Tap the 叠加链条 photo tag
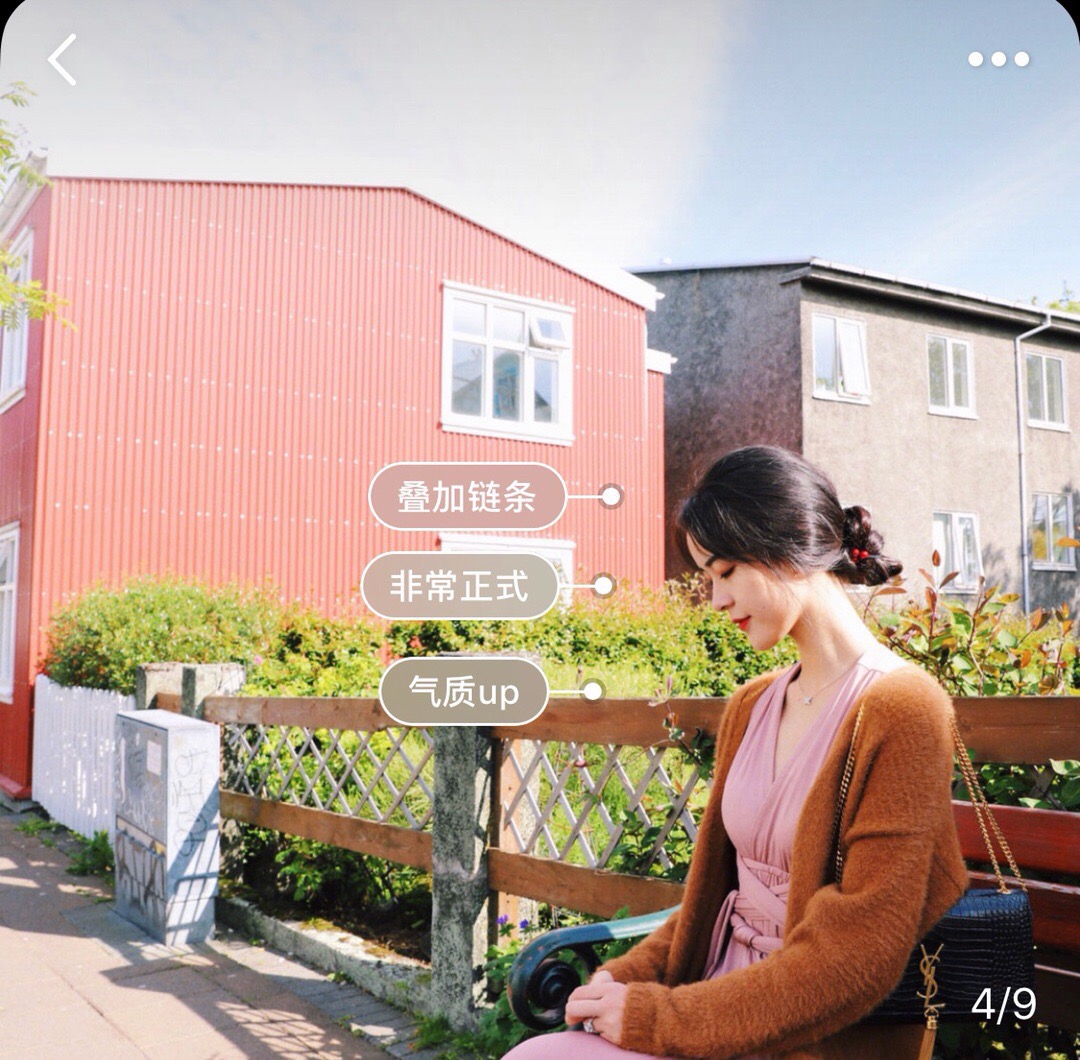1080x1060 pixels. pos(467,496)
